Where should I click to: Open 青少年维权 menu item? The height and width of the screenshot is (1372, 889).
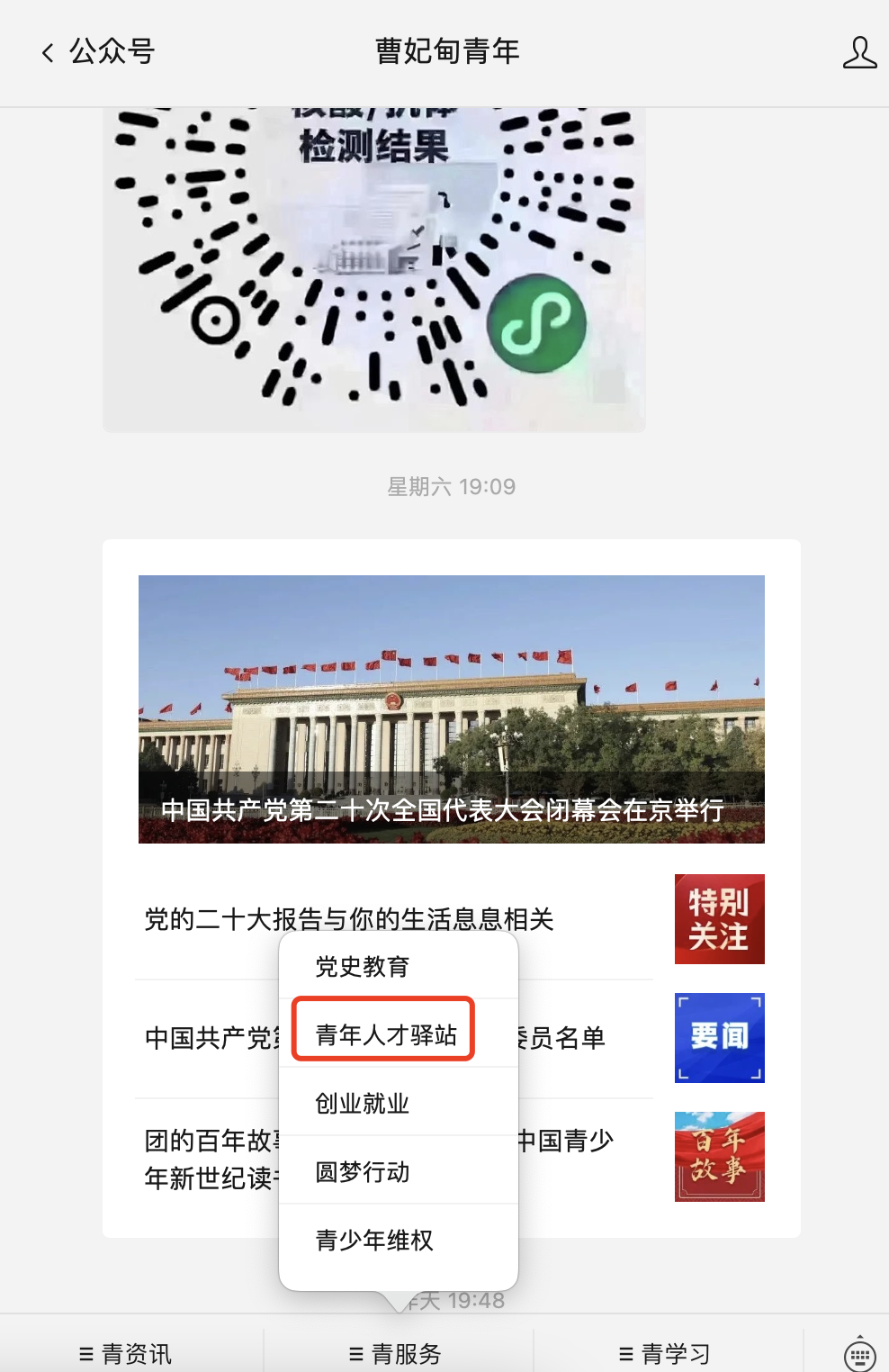pyautogui.click(x=374, y=1241)
